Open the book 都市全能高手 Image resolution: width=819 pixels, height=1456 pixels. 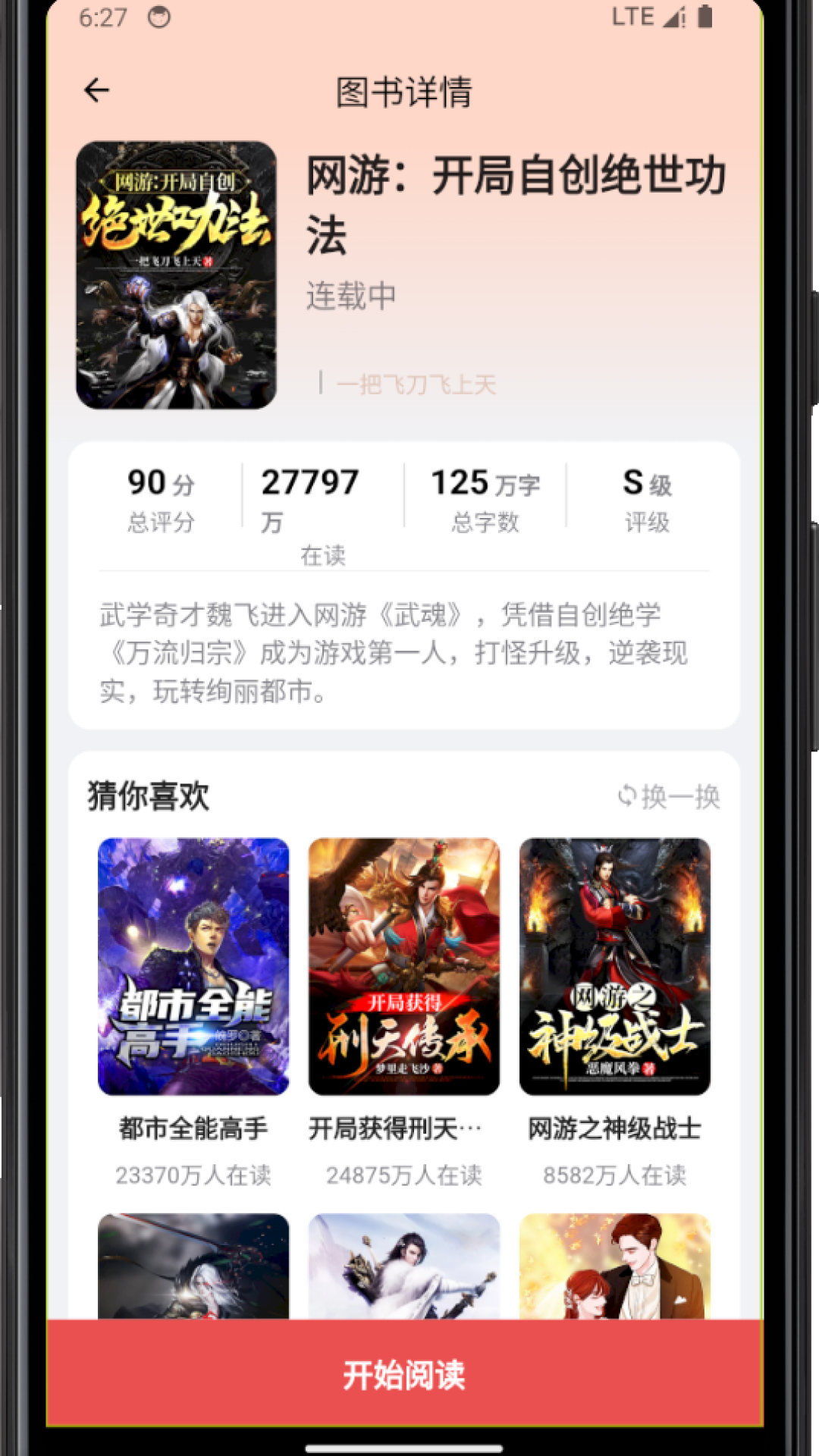193,967
